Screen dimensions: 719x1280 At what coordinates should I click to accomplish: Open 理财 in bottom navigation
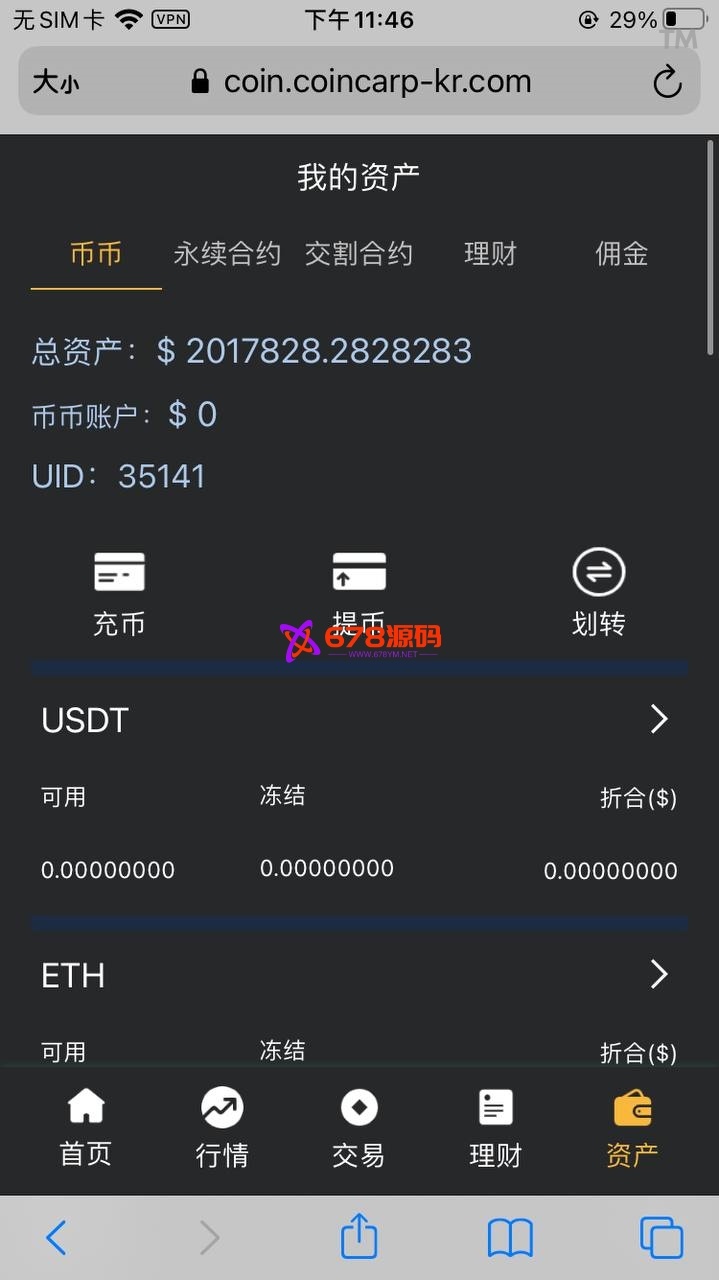click(495, 1128)
